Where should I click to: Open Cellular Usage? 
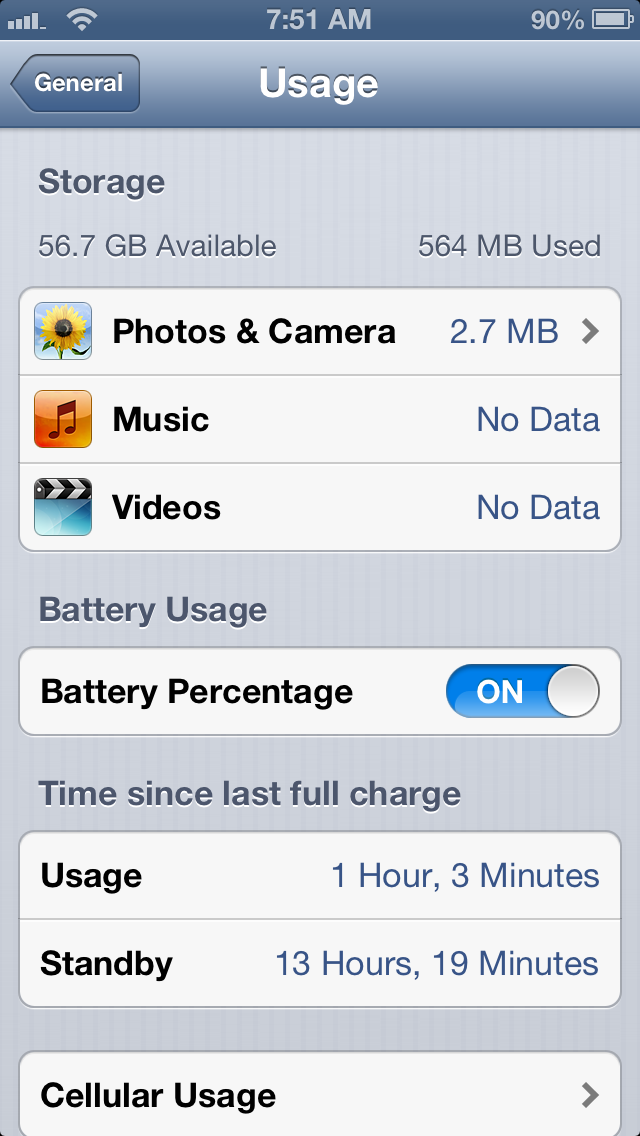[x=320, y=1094]
